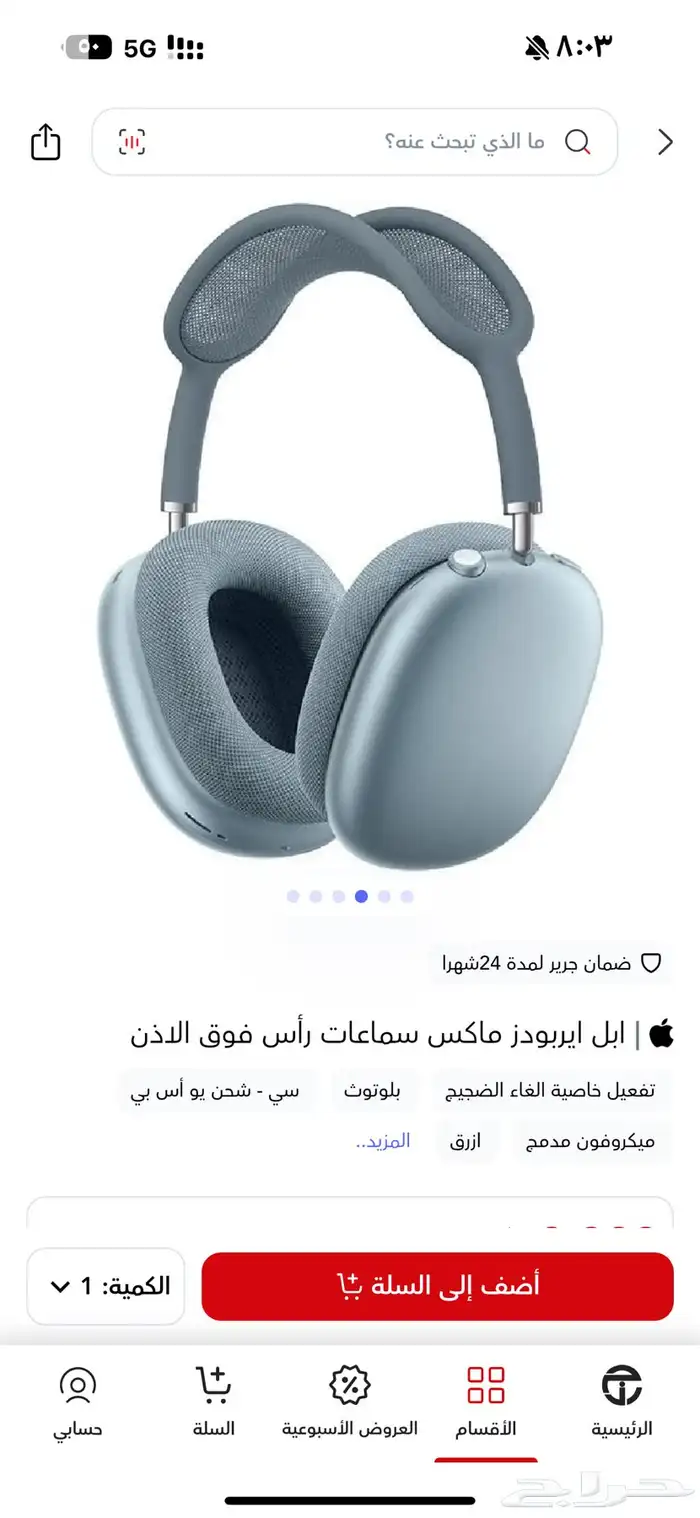Viewport: 700px width, 1518px height.
Task: Add the item with أضف إلى السلة
Action: click(438, 1286)
